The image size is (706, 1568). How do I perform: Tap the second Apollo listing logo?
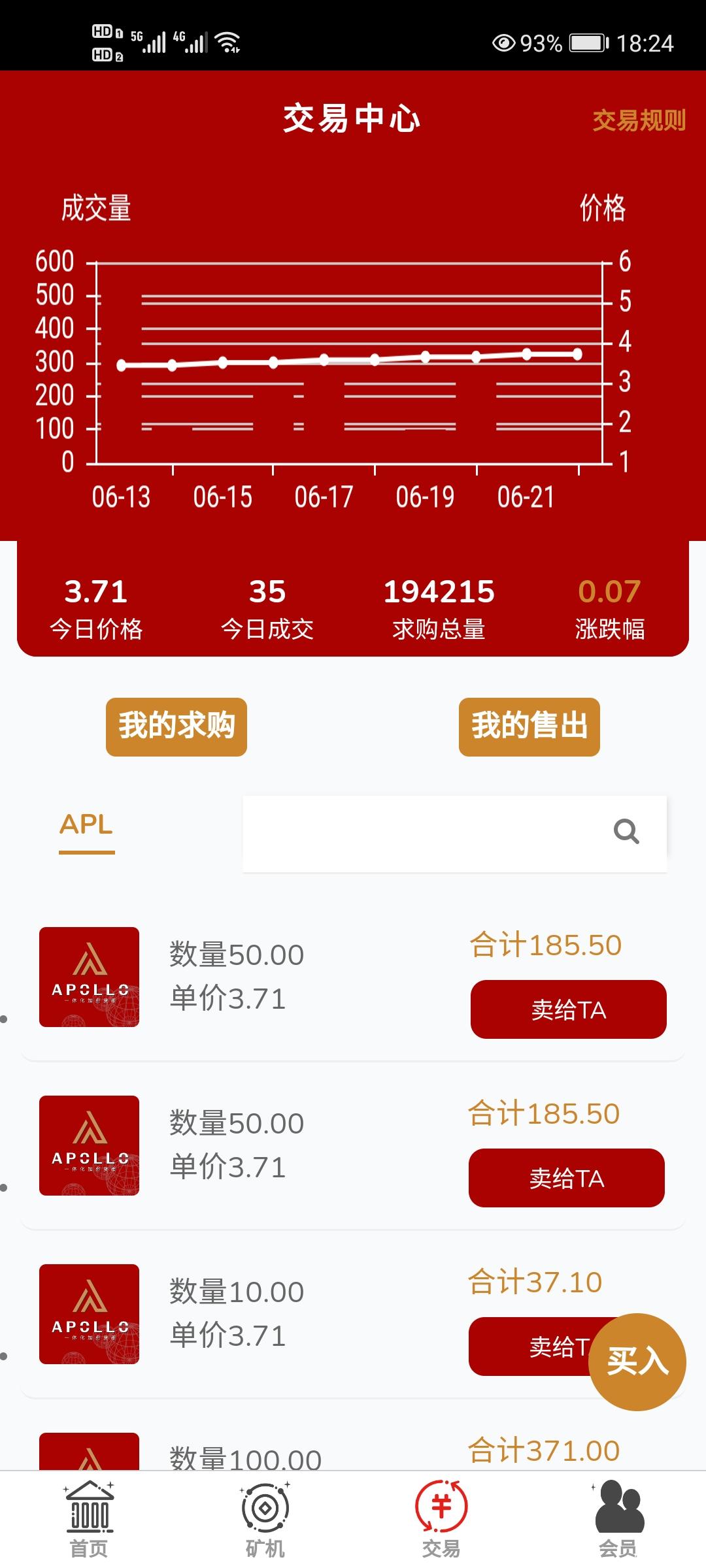[89, 1146]
